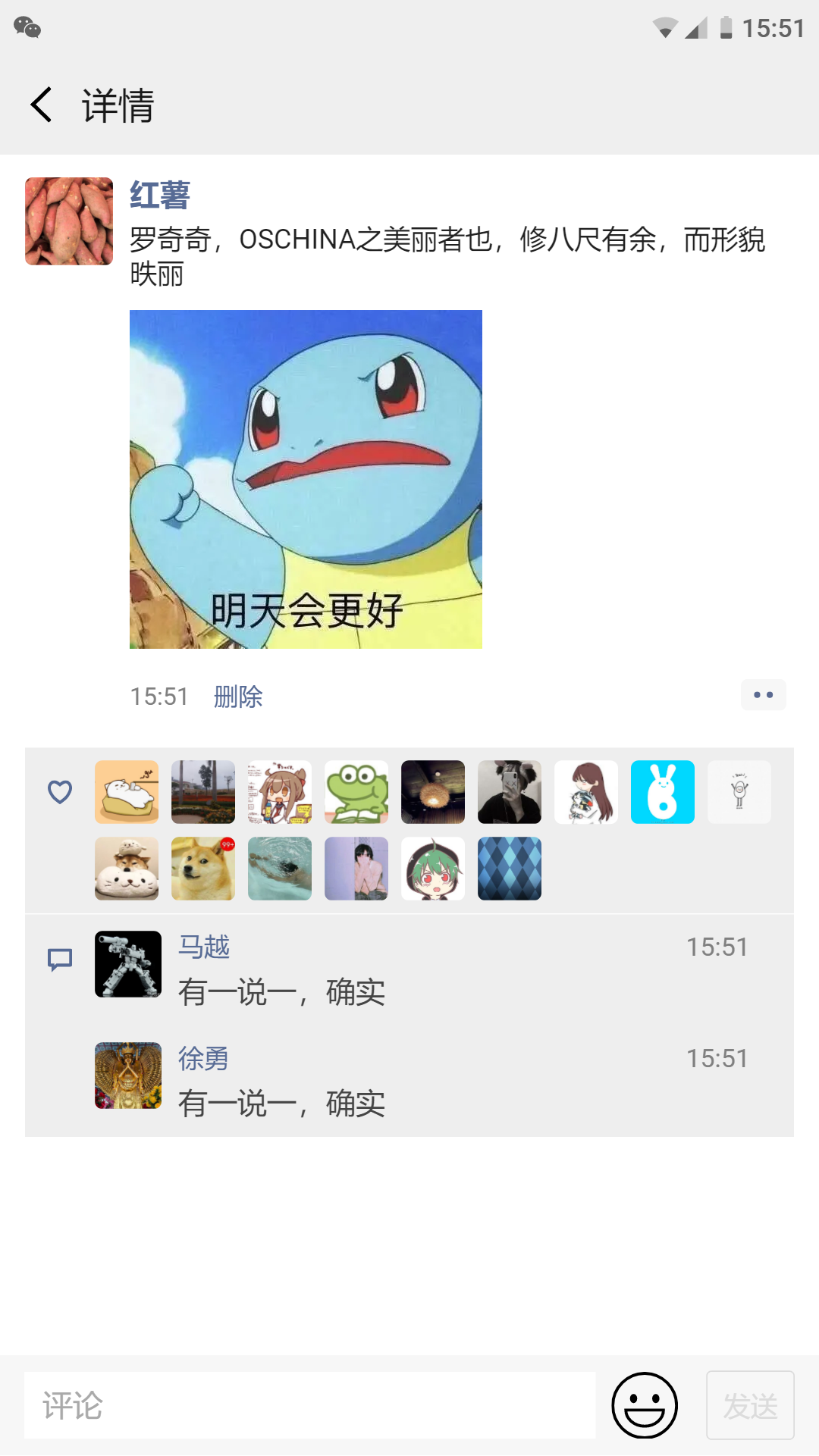Open the doge avatar in the likes
The image size is (819, 1456).
point(203,869)
